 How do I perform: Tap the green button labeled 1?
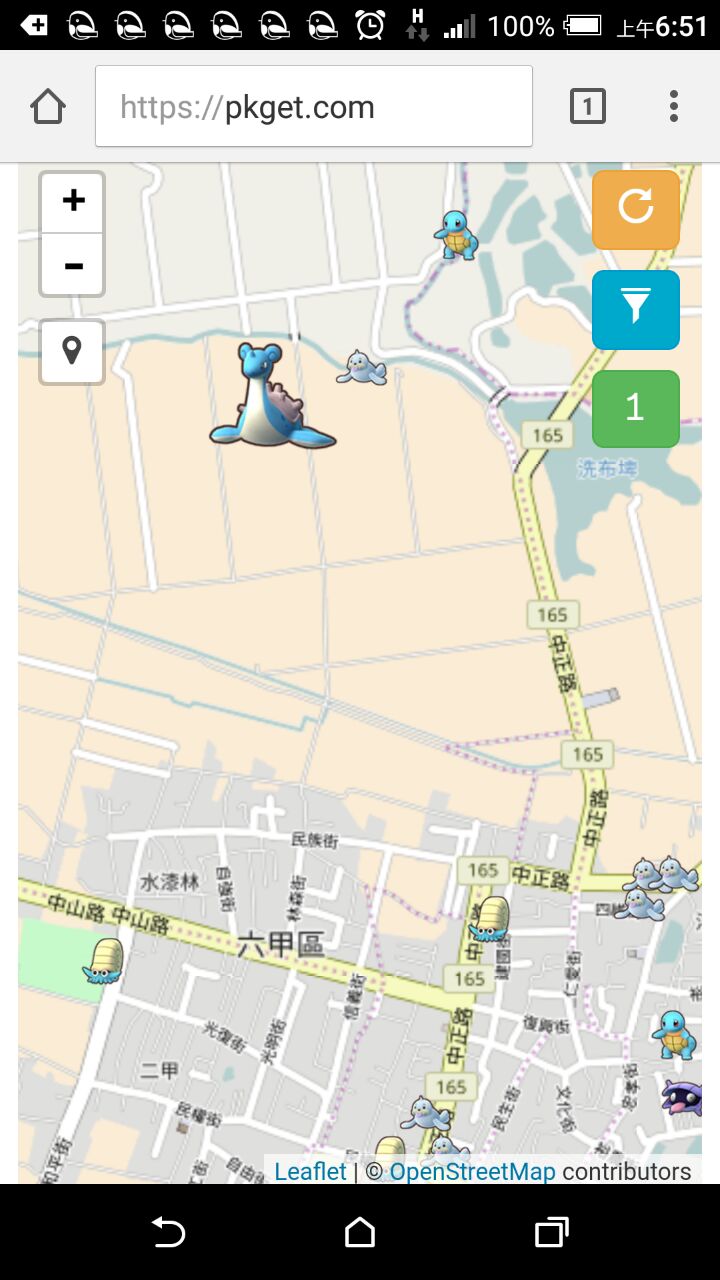coord(636,408)
